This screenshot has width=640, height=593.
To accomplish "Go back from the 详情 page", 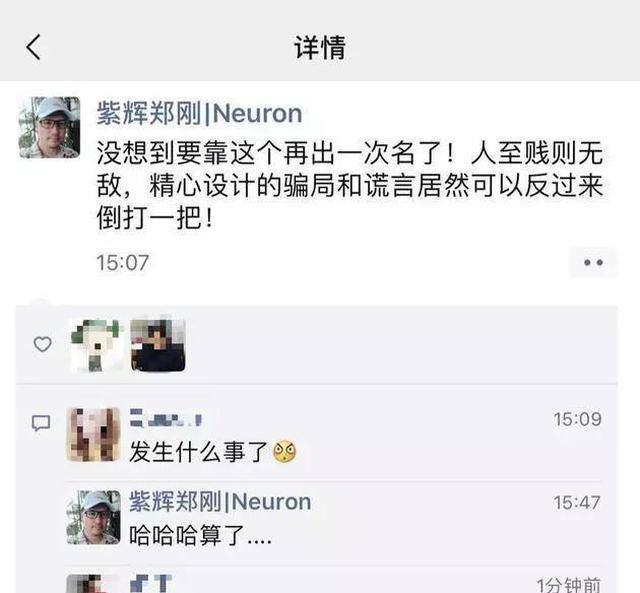I will [x=33, y=46].
